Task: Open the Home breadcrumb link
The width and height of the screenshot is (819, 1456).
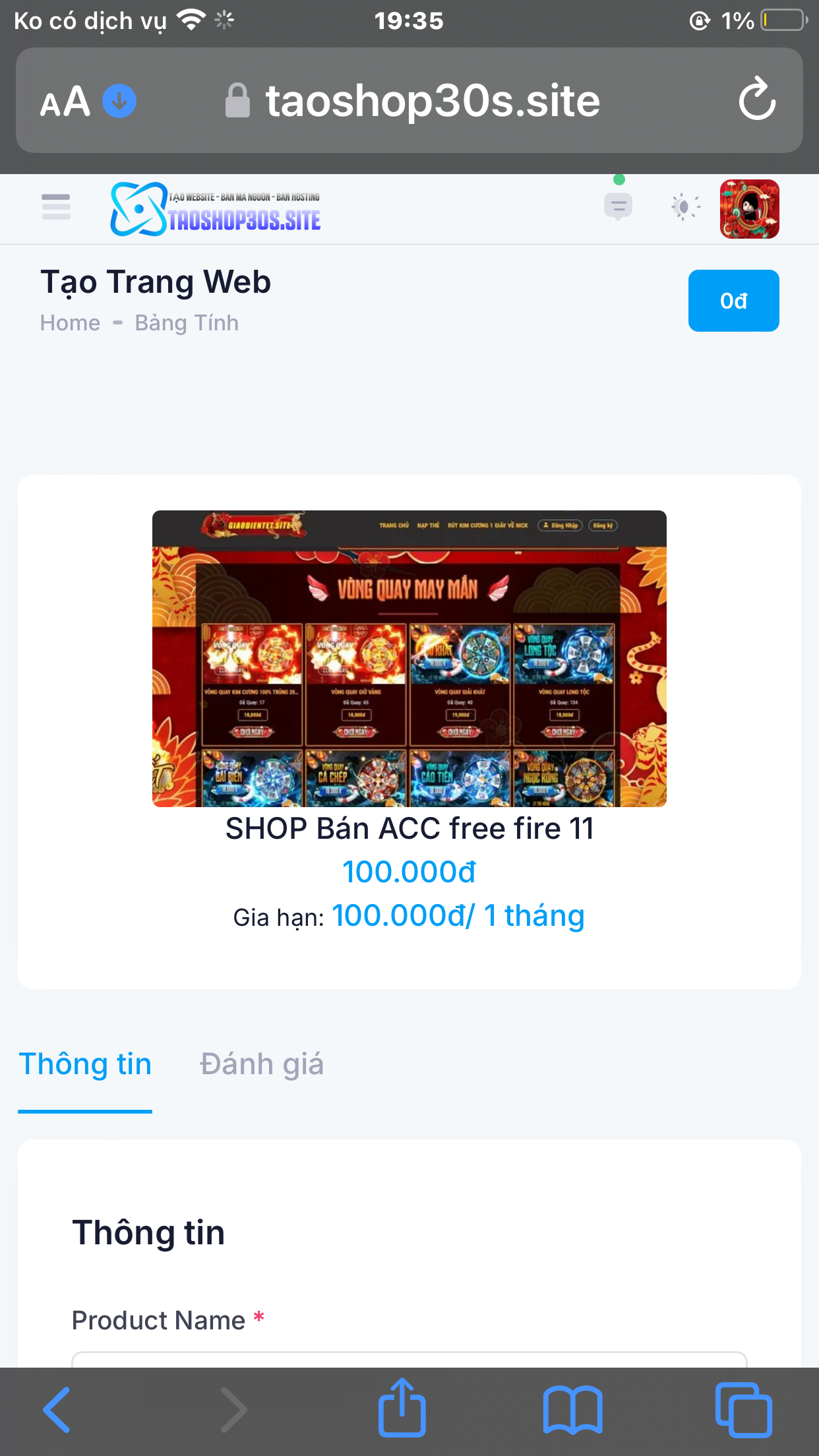Action: pos(69,322)
